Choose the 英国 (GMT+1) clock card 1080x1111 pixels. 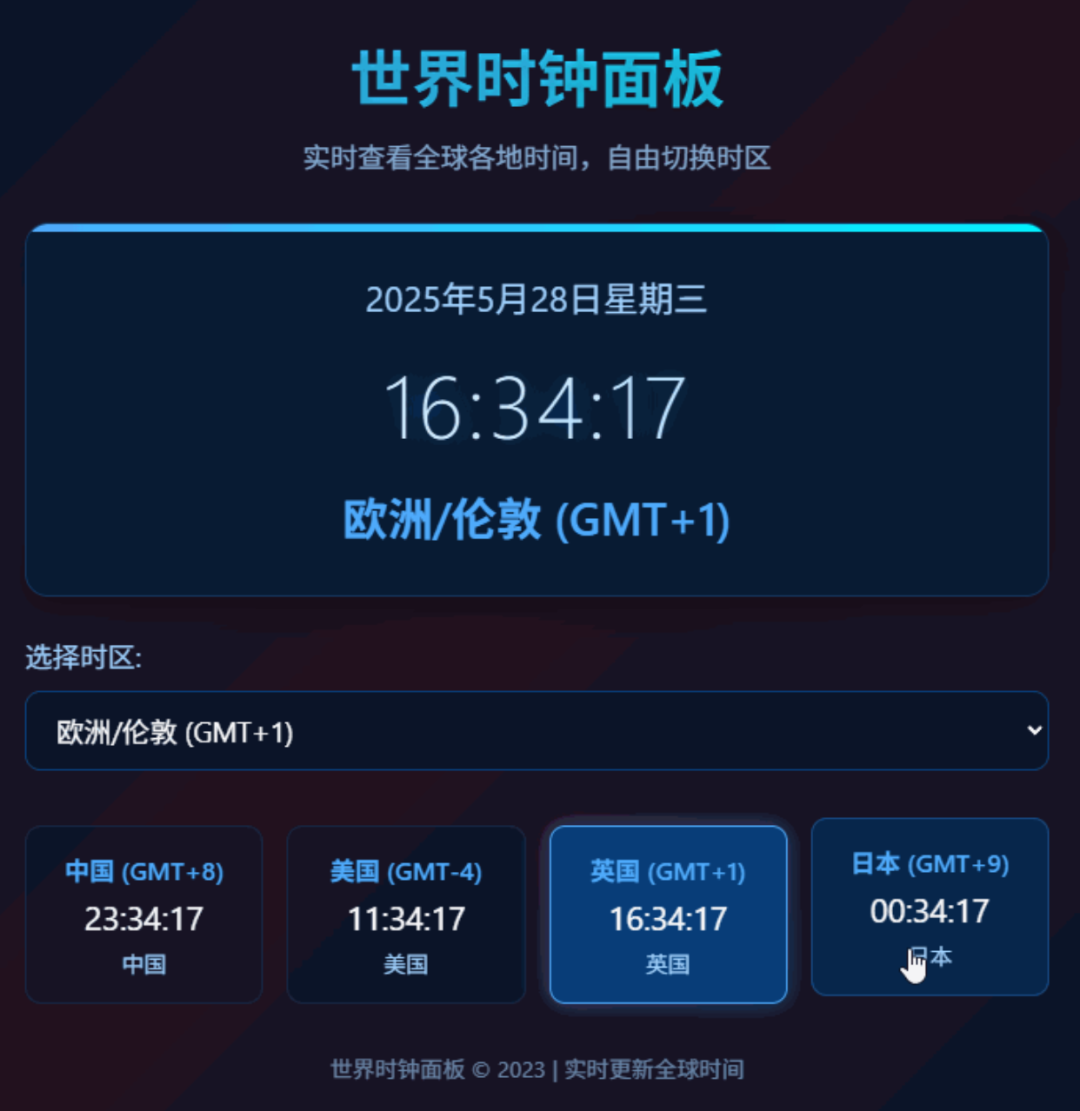point(668,915)
